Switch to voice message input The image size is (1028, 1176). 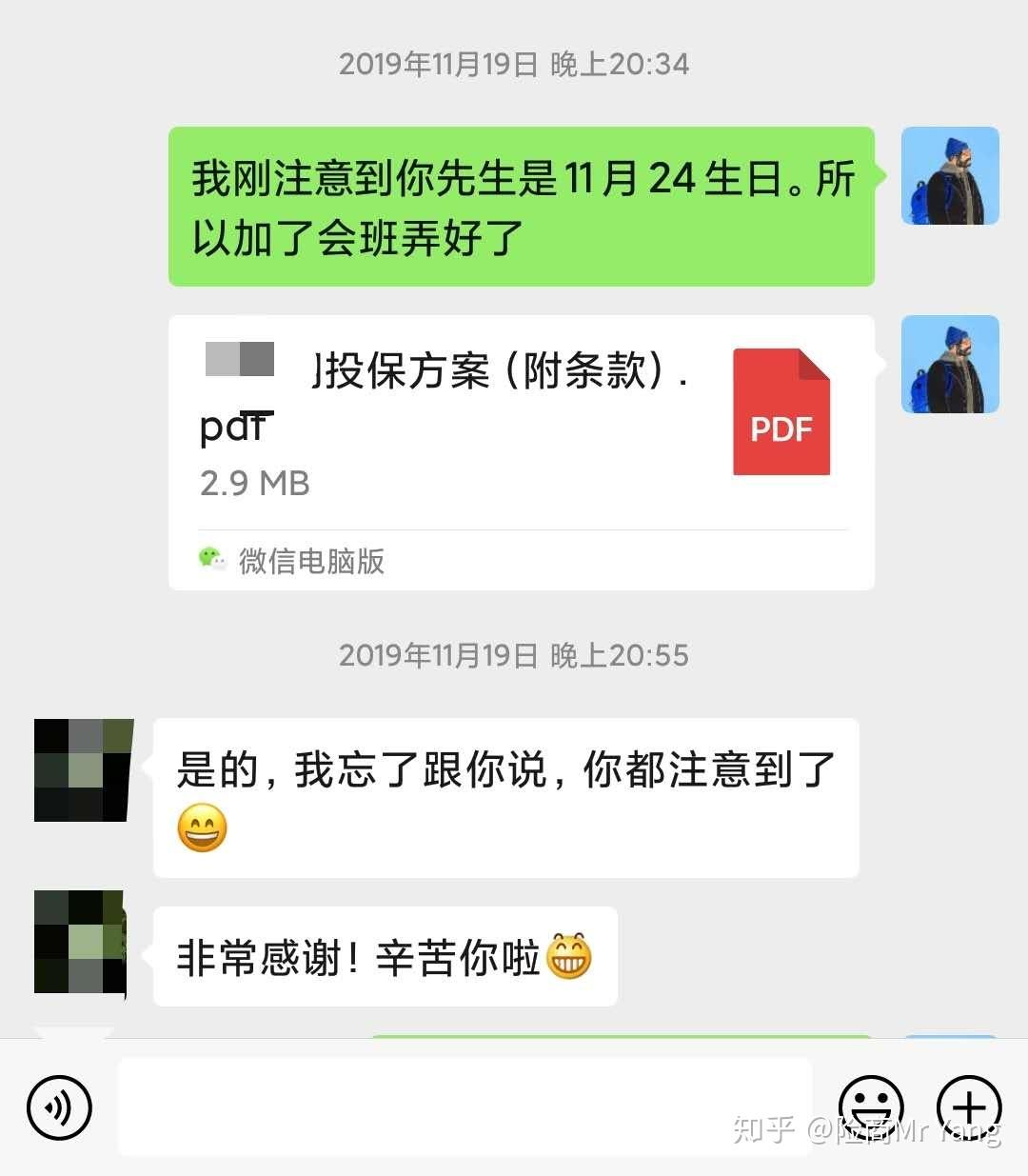tap(59, 1106)
